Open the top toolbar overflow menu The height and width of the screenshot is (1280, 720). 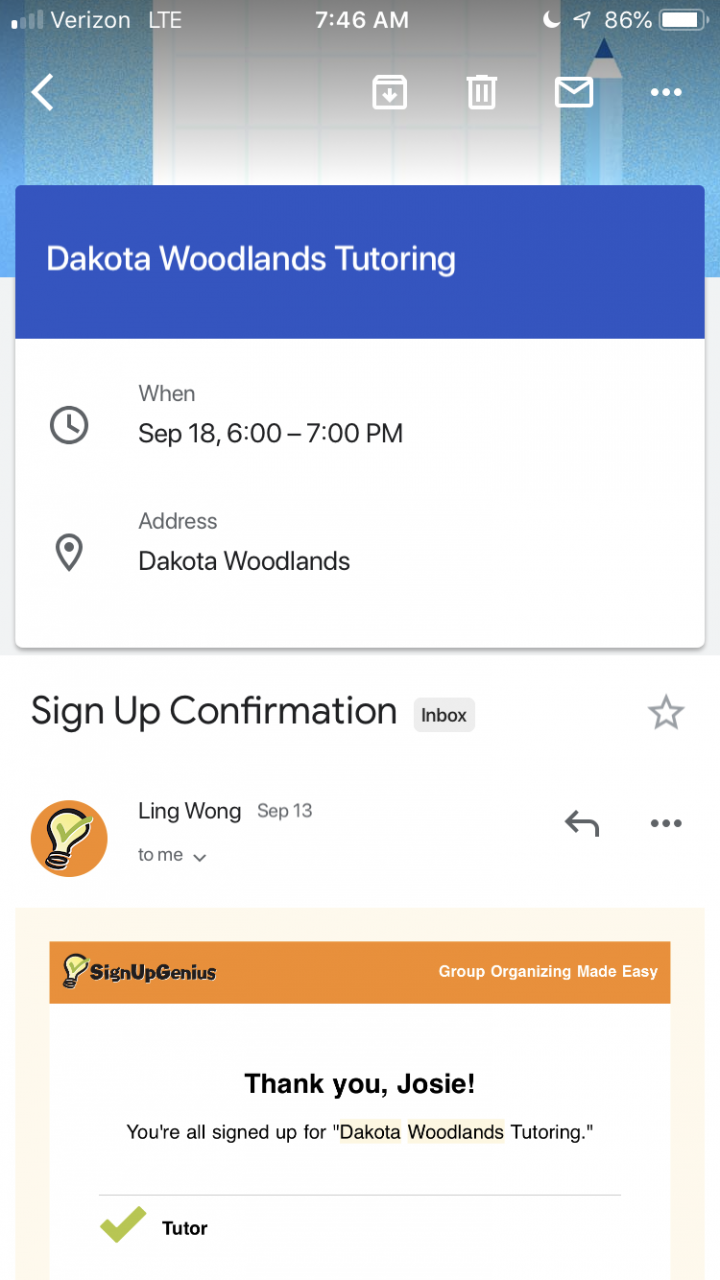click(x=665, y=92)
